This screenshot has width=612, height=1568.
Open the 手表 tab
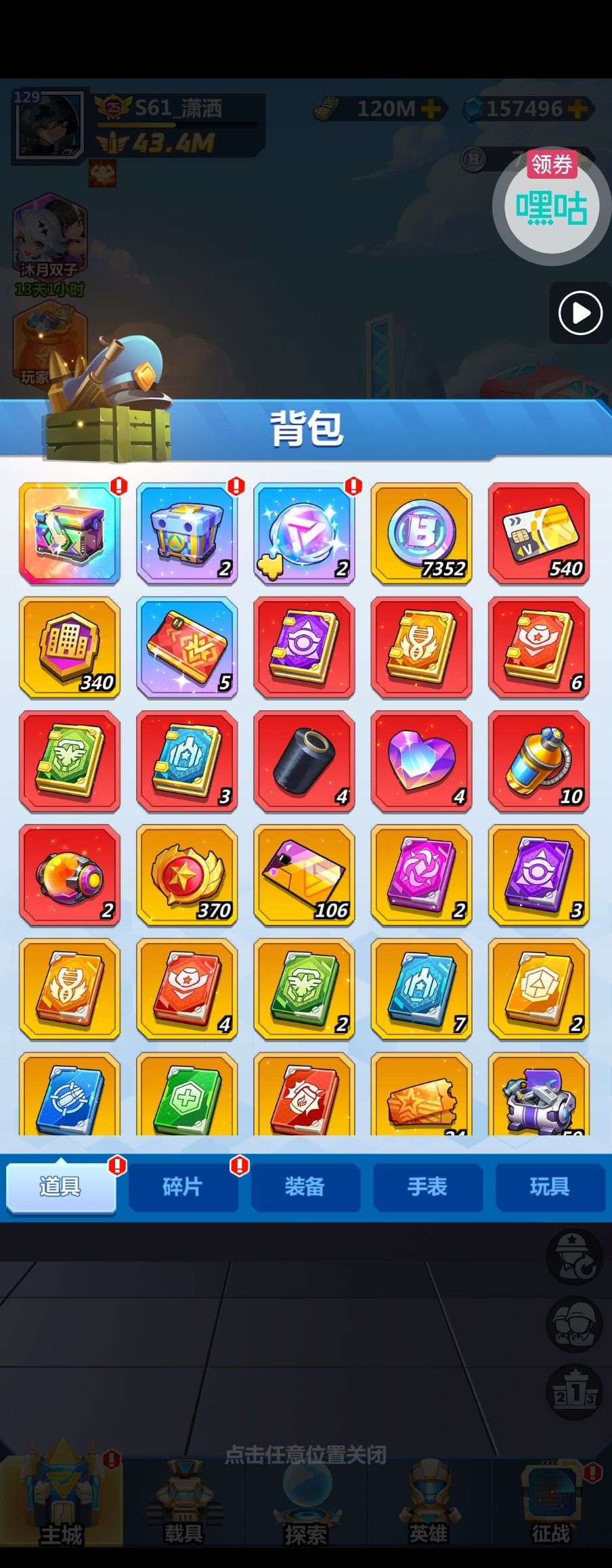pos(427,1186)
